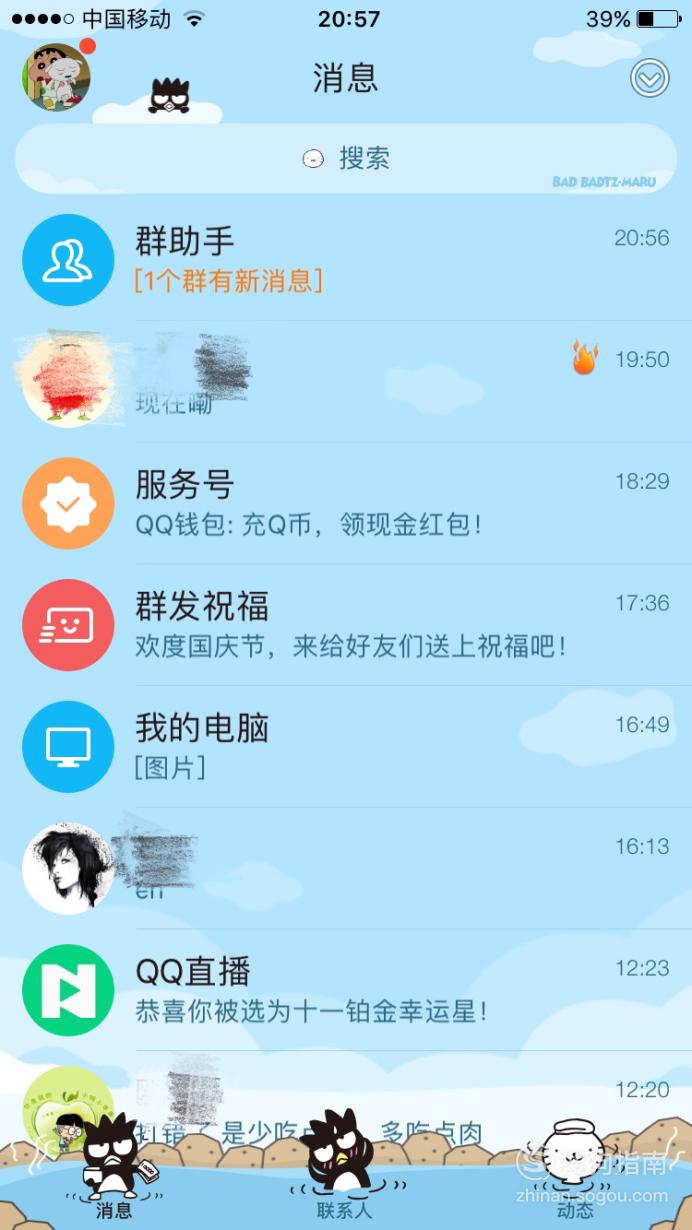Switch to the 动态 tab
The width and height of the screenshot is (692, 1230).
coord(575,1172)
